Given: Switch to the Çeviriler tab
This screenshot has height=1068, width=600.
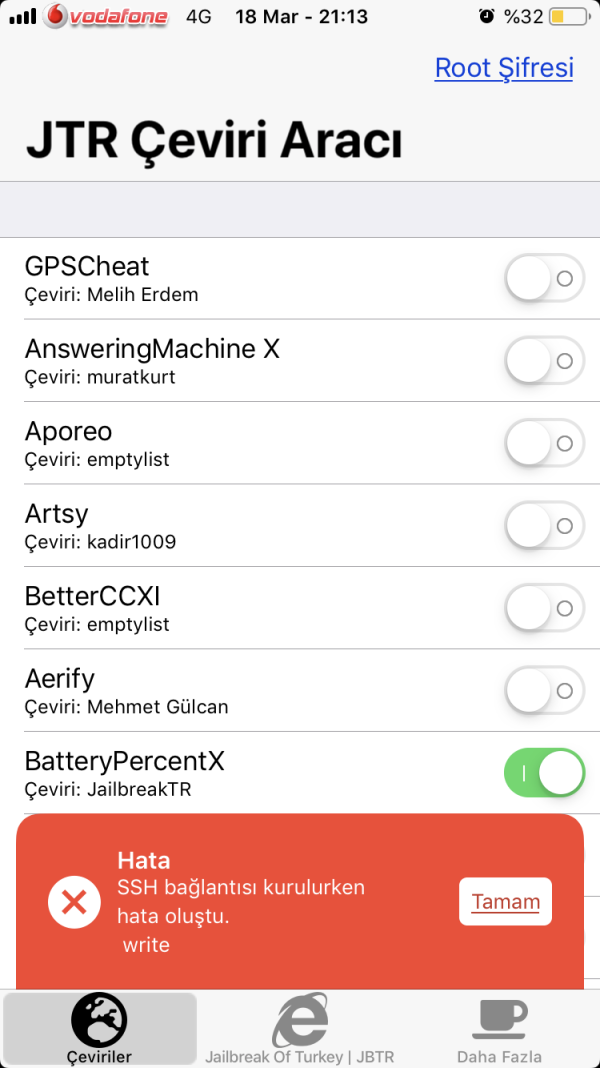Looking at the screenshot, I should point(100,1029).
